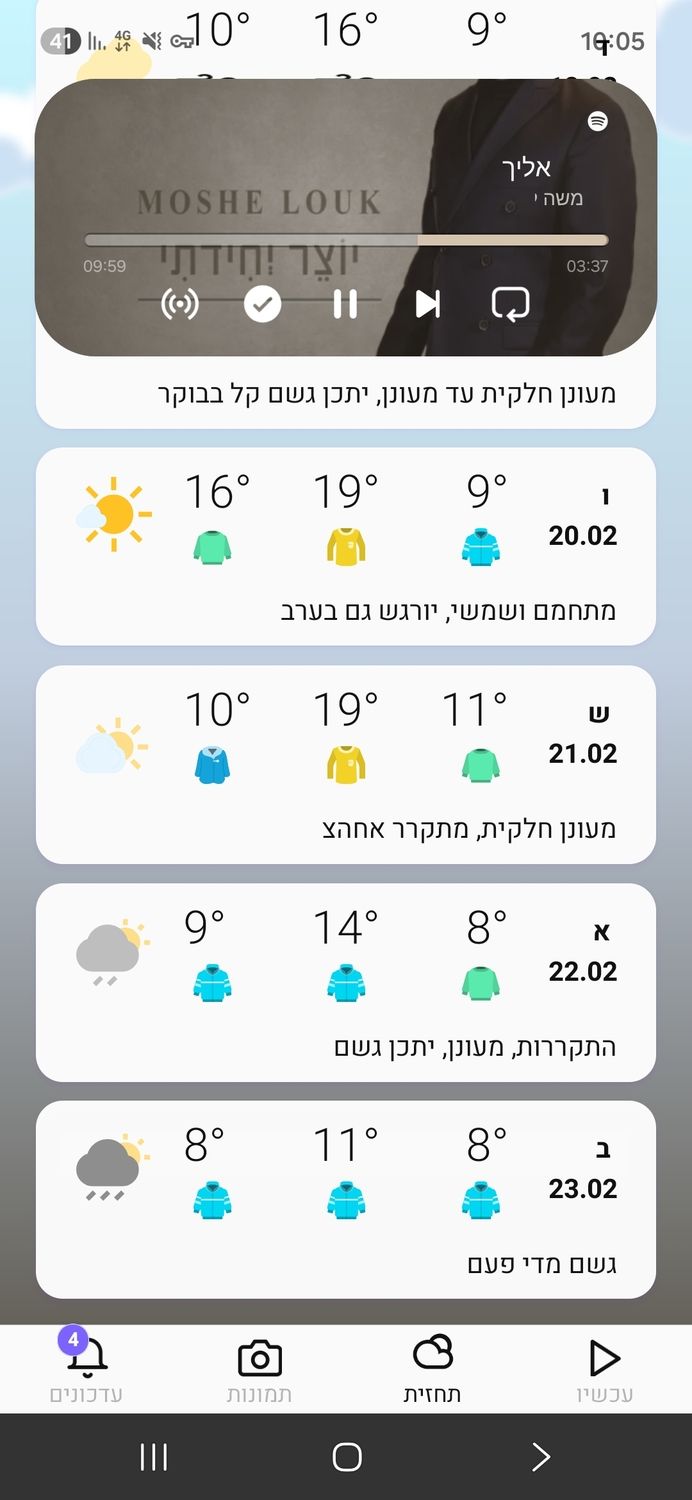This screenshot has height=1500, width=692.
Task: Open the recent apps view
Action: [x=153, y=1457]
